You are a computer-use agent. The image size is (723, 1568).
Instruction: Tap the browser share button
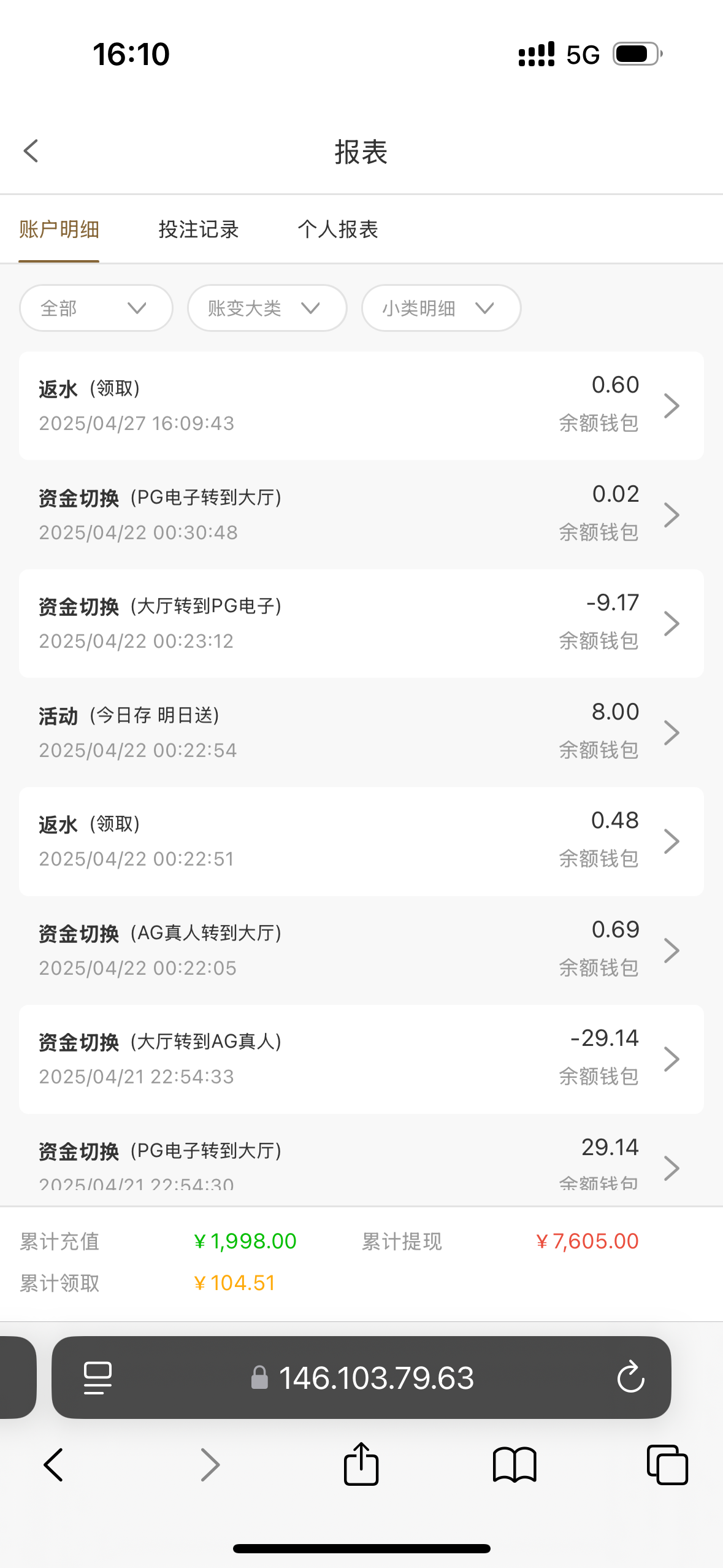coord(361,1465)
